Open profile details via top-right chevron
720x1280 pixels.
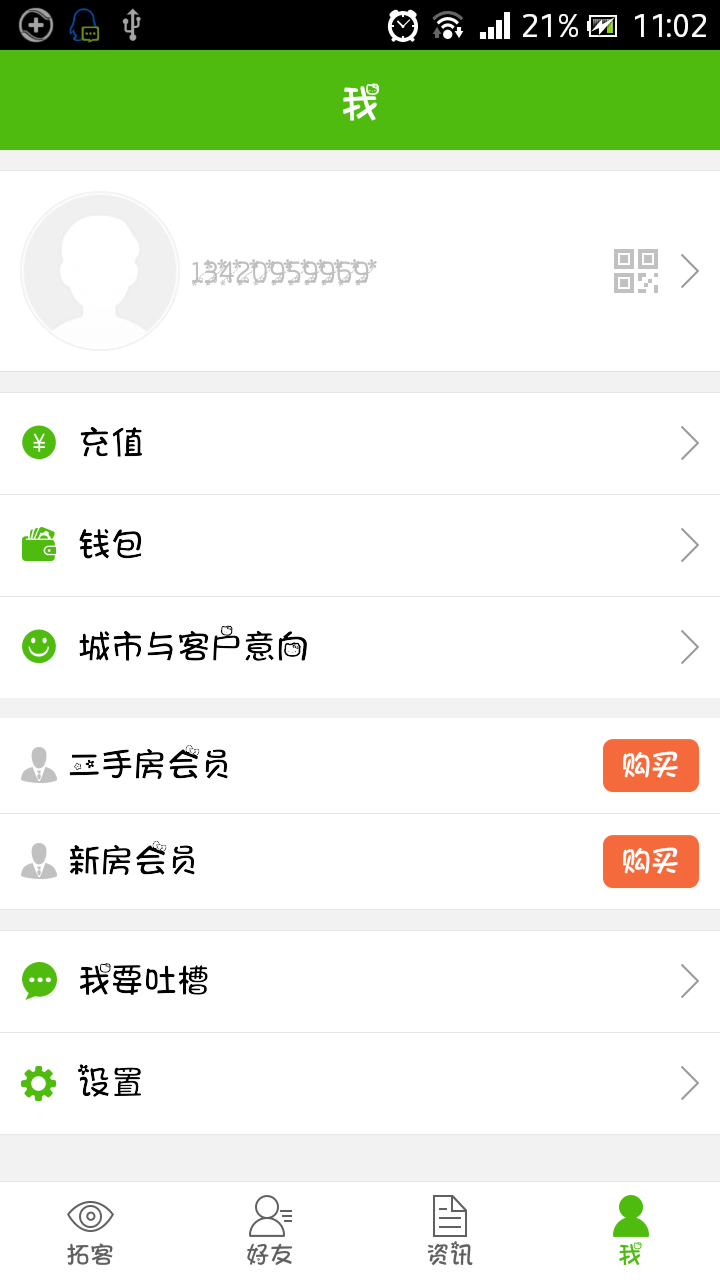pos(689,271)
